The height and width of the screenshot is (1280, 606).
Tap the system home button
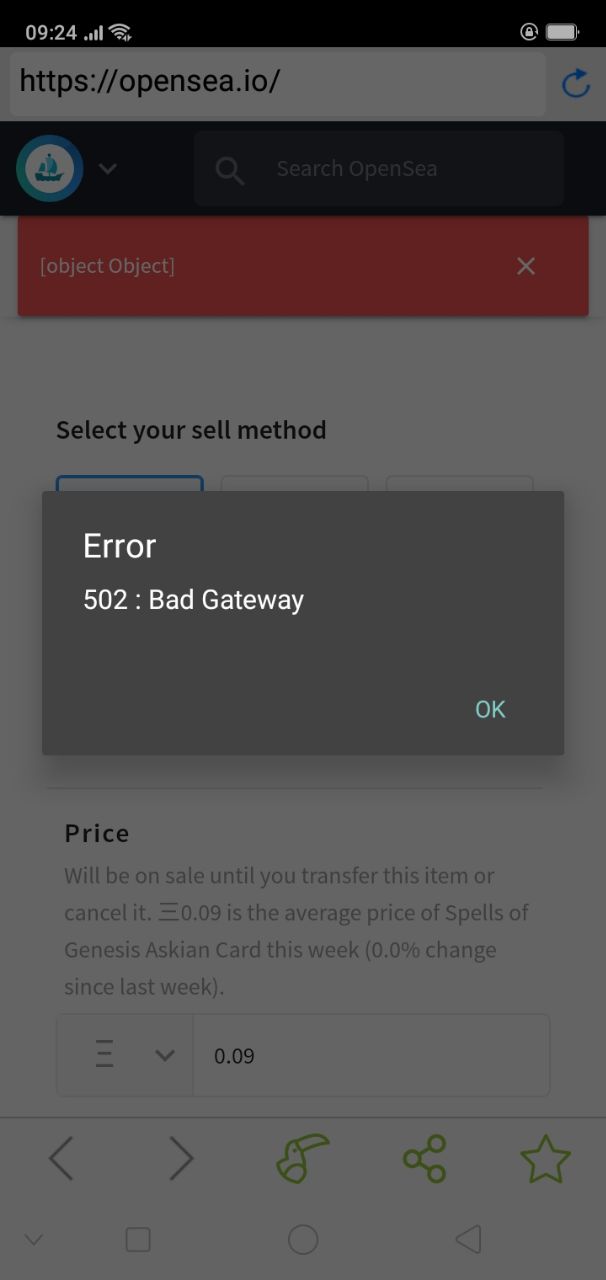pos(303,1240)
